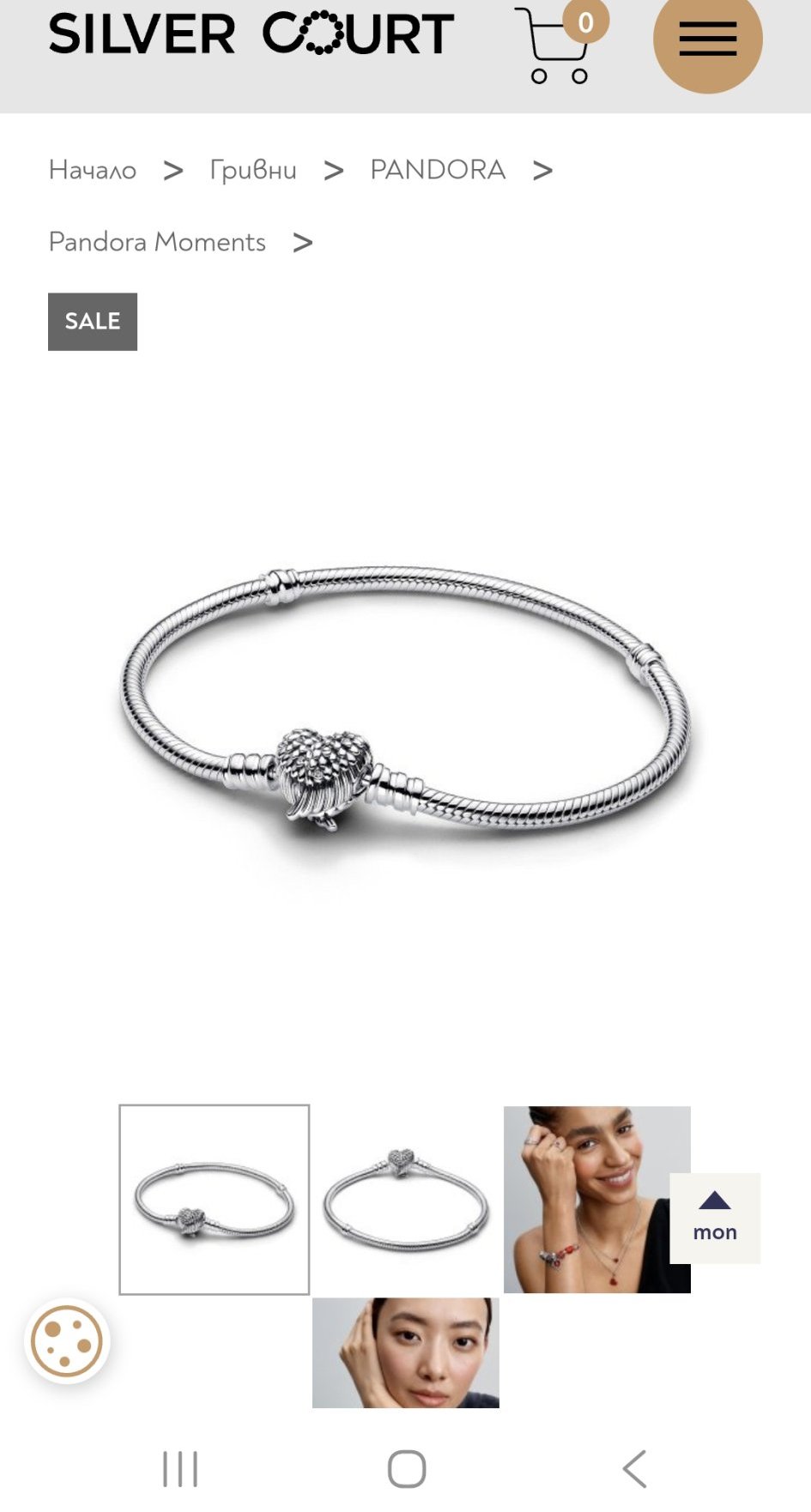Tap the Silver Court logo to go home
The width and height of the screenshot is (811, 1512).
pyautogui.click(x=251, y=34)
